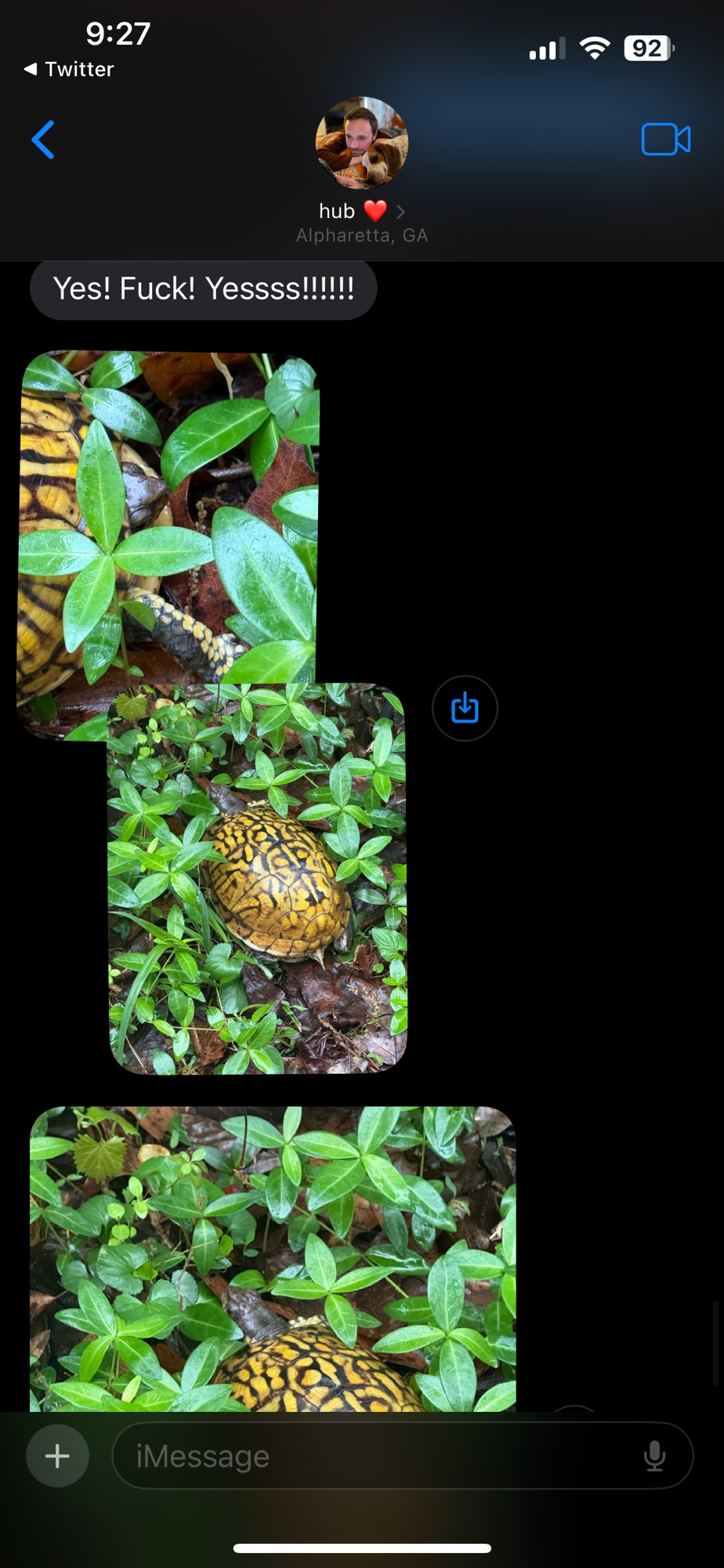Image resolution: width=724 pixels, height=1568 pixels.
Task: Open the plus attachments menu
Action: click(x=57, y=1456)
